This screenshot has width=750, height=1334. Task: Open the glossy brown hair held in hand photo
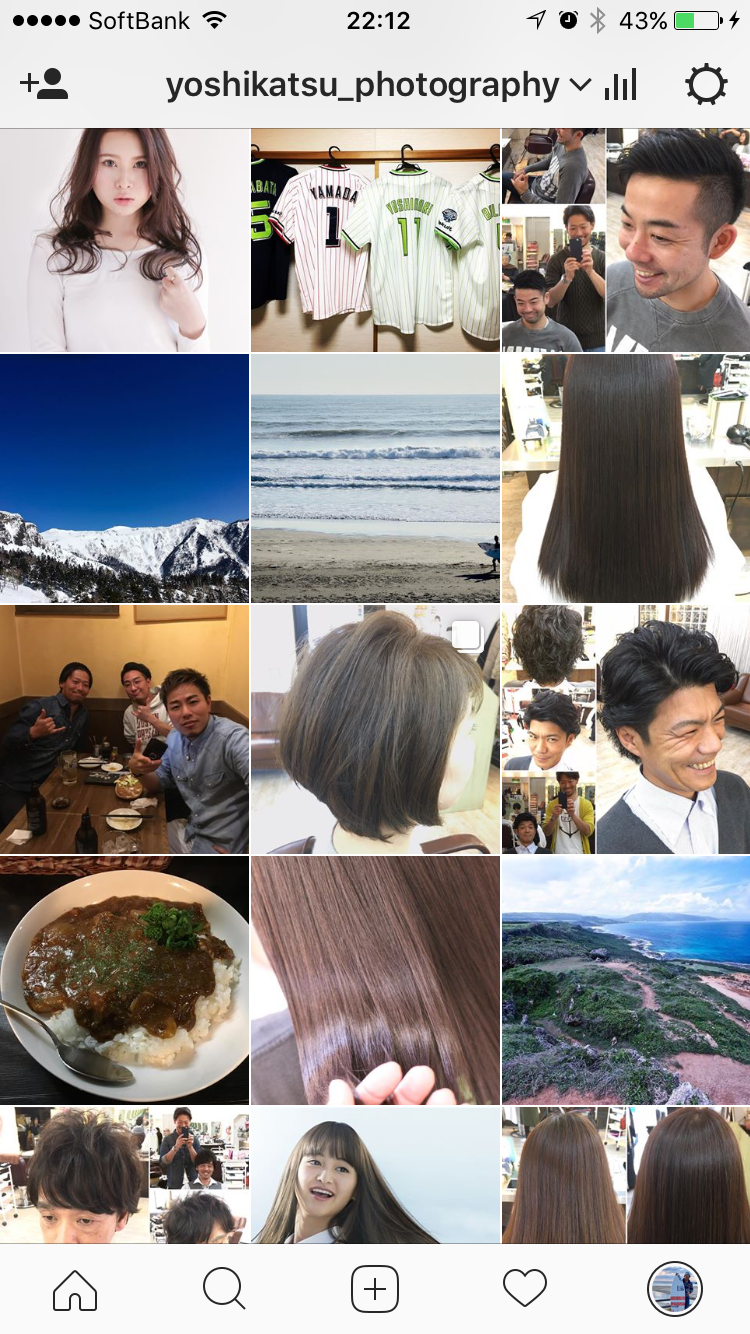pyautogui.click(x=375, y=980)
